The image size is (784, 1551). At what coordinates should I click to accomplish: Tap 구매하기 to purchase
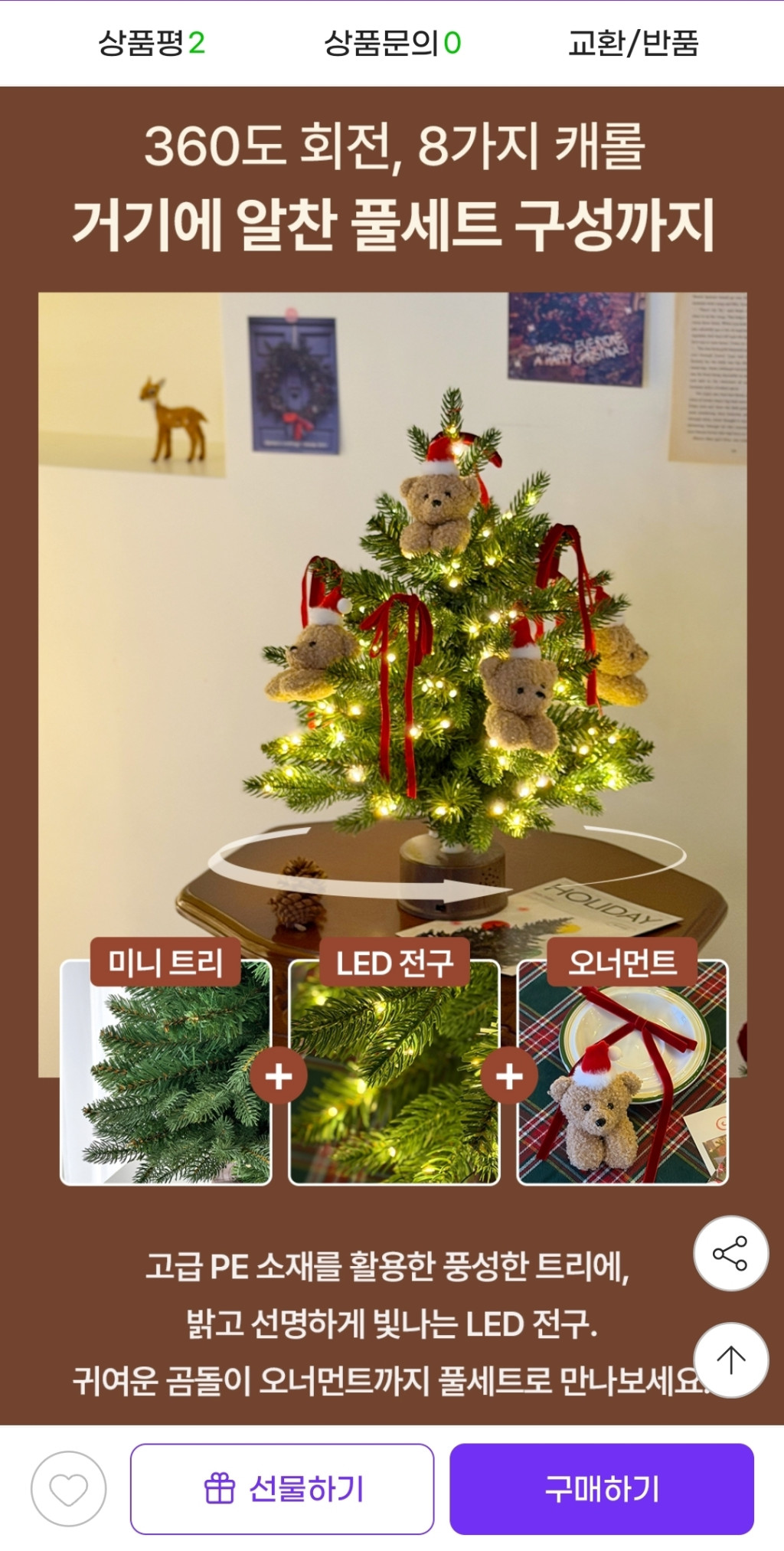(x=601, y=1489)
